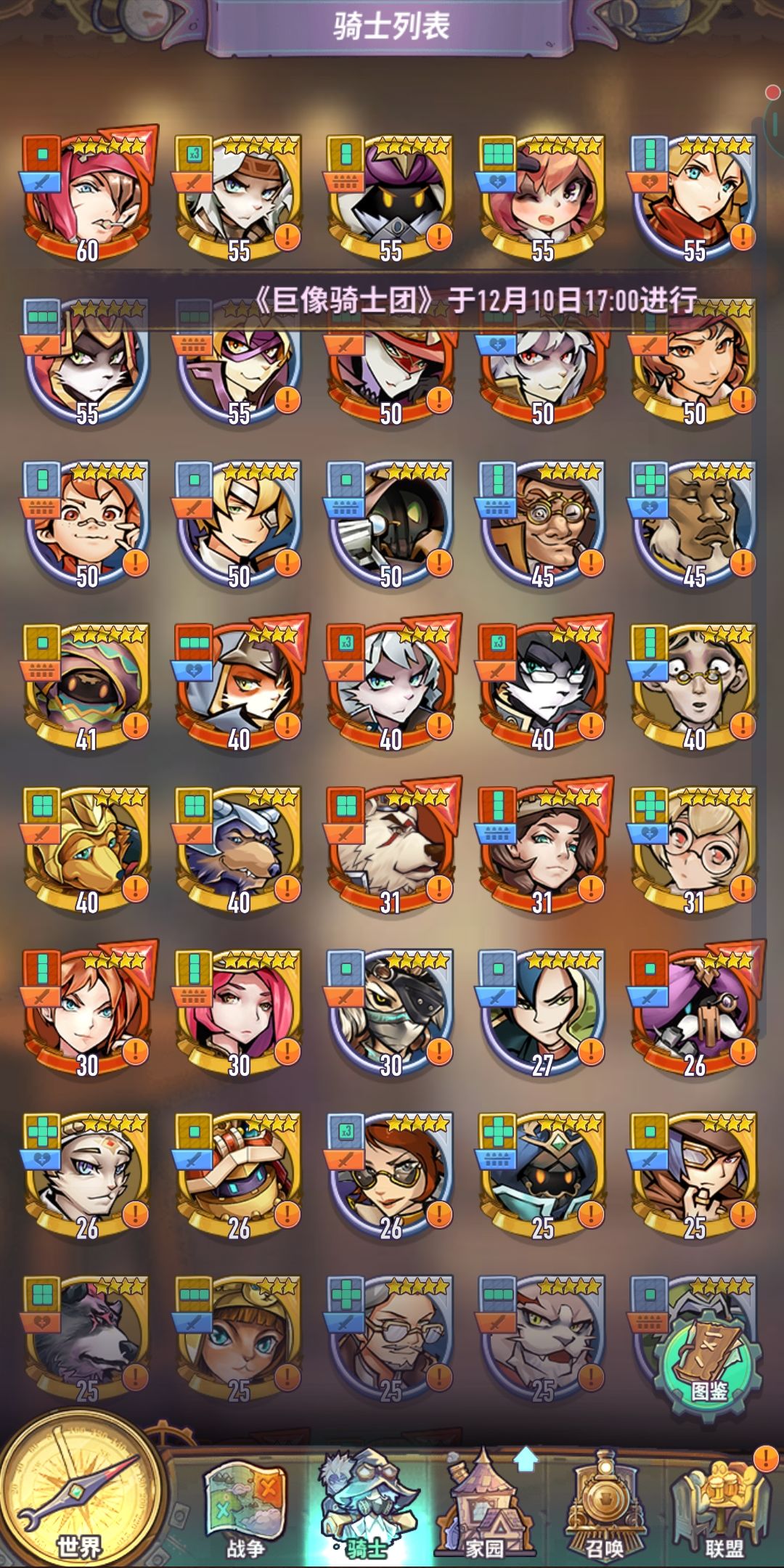This screenshot has width=784, height=1568.
Task: Choose the white bear knight at level 31
Action: (x=392, y=849)
